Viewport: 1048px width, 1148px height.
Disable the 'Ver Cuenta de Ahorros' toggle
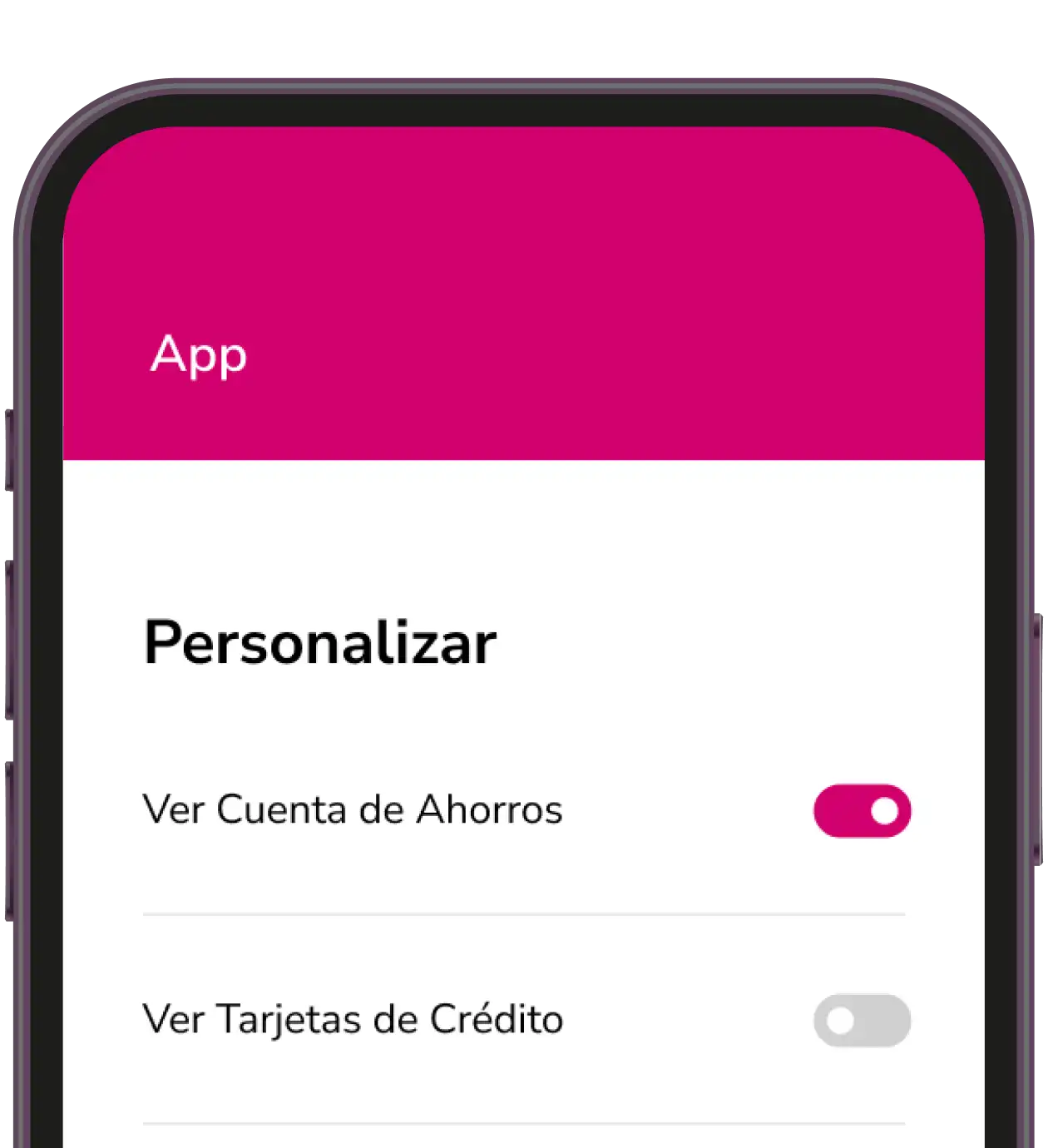click(861, 809)
